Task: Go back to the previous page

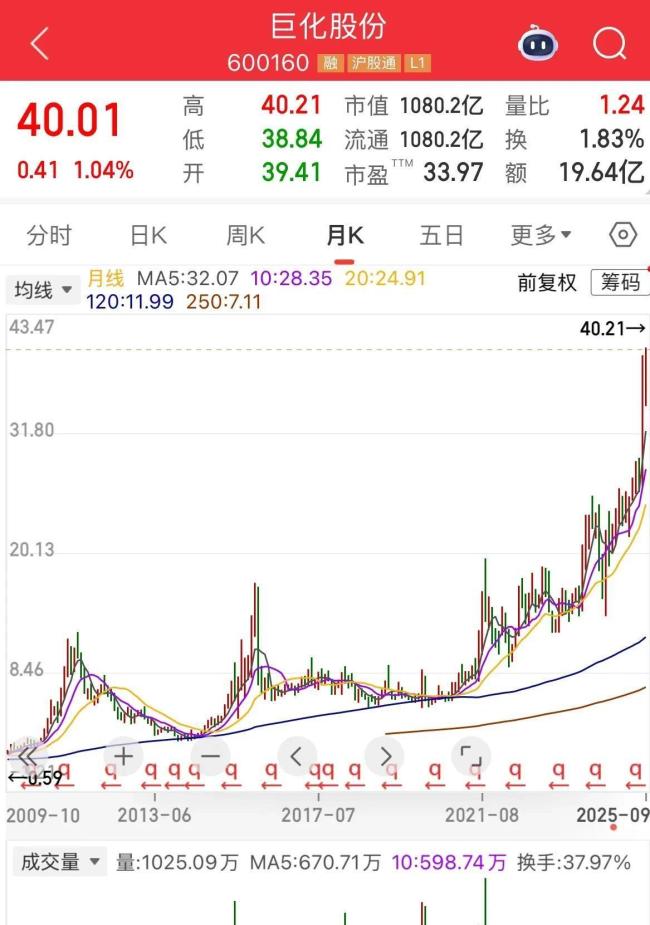Action: coord(40,43)
